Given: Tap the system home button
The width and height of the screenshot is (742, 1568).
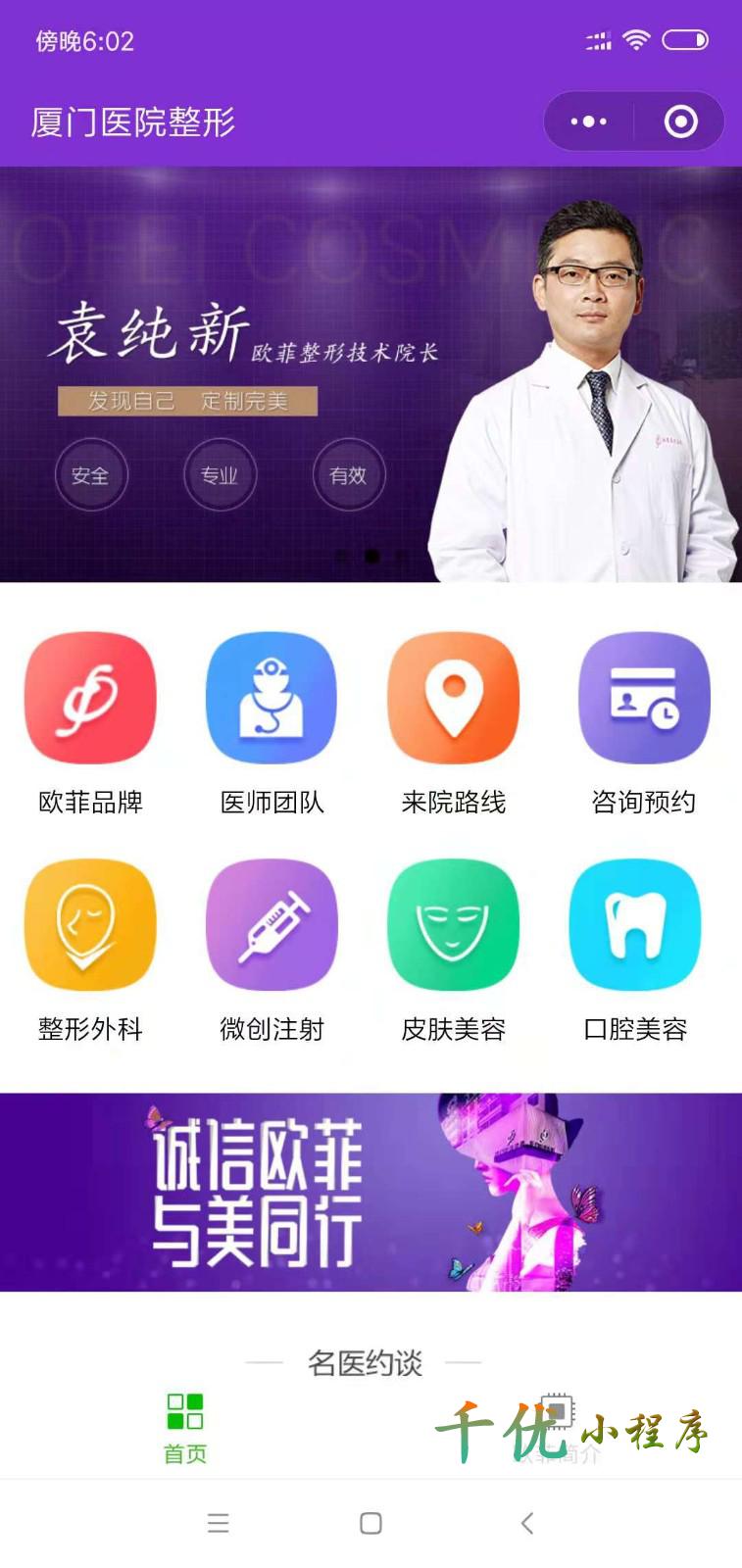Looking at the screenshot, I should coord(371,1523).
